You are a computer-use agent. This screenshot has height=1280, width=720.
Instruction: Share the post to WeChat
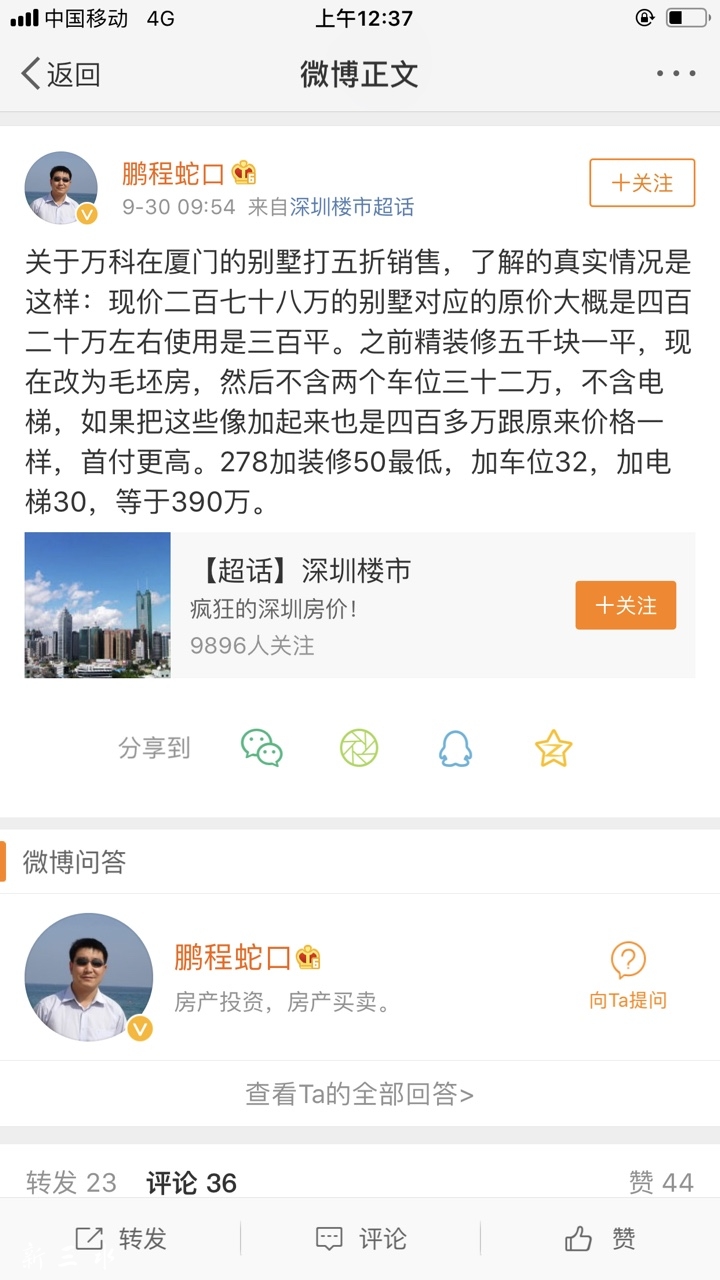(262, 748)
